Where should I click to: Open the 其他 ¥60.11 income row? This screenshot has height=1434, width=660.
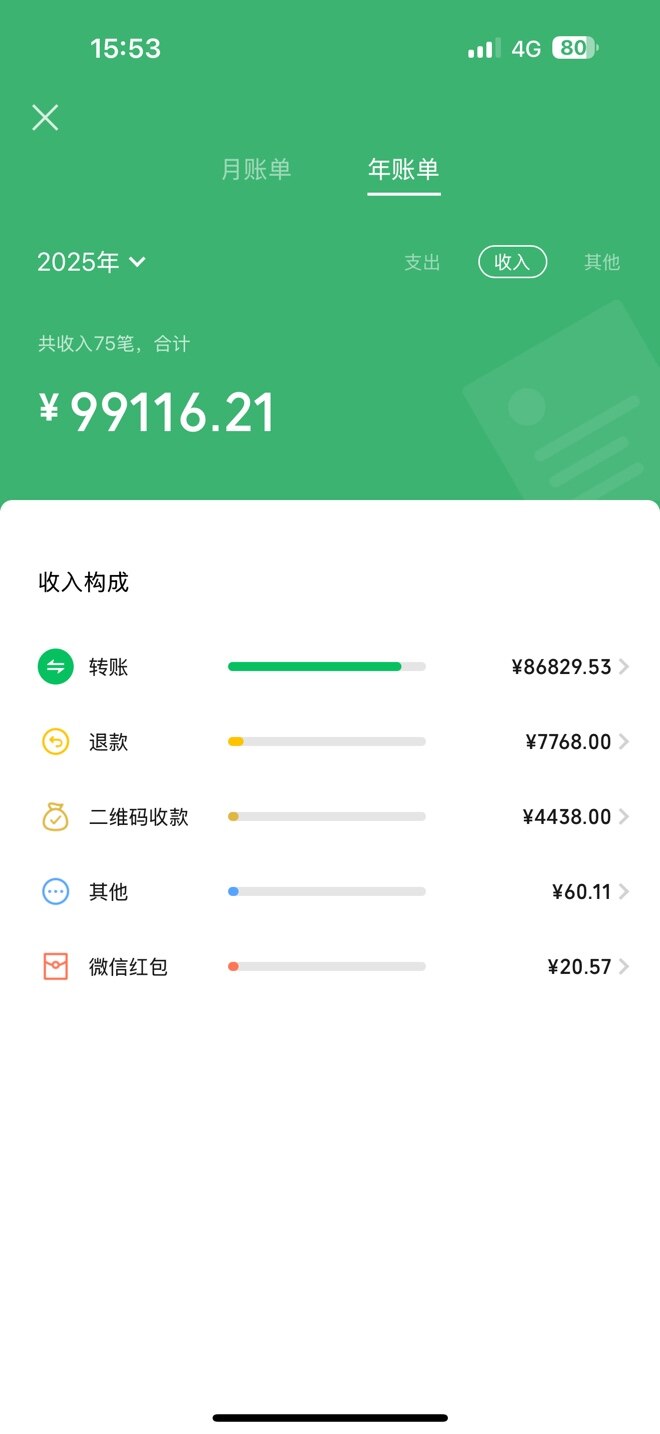point(330,892)
